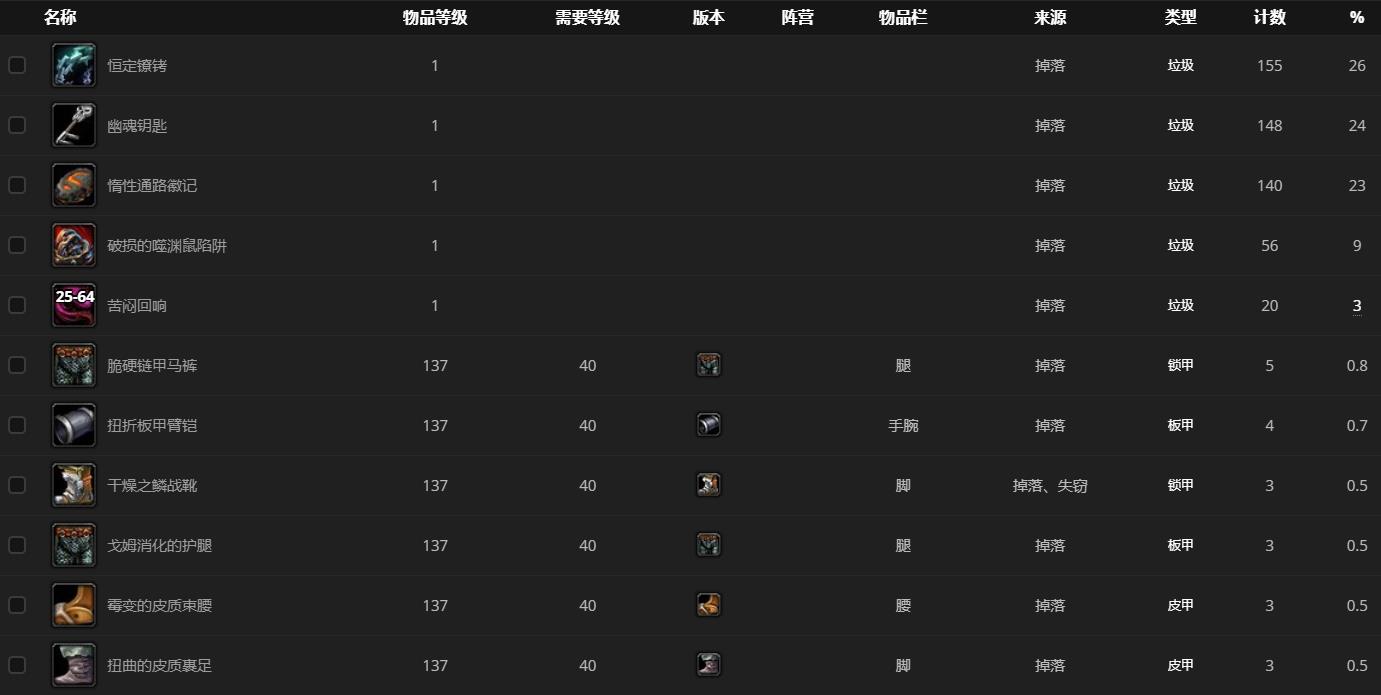Screen dimensions: 1381x695
Task: Select the 幽魂钥匙 checkbox
Action: 17,125
